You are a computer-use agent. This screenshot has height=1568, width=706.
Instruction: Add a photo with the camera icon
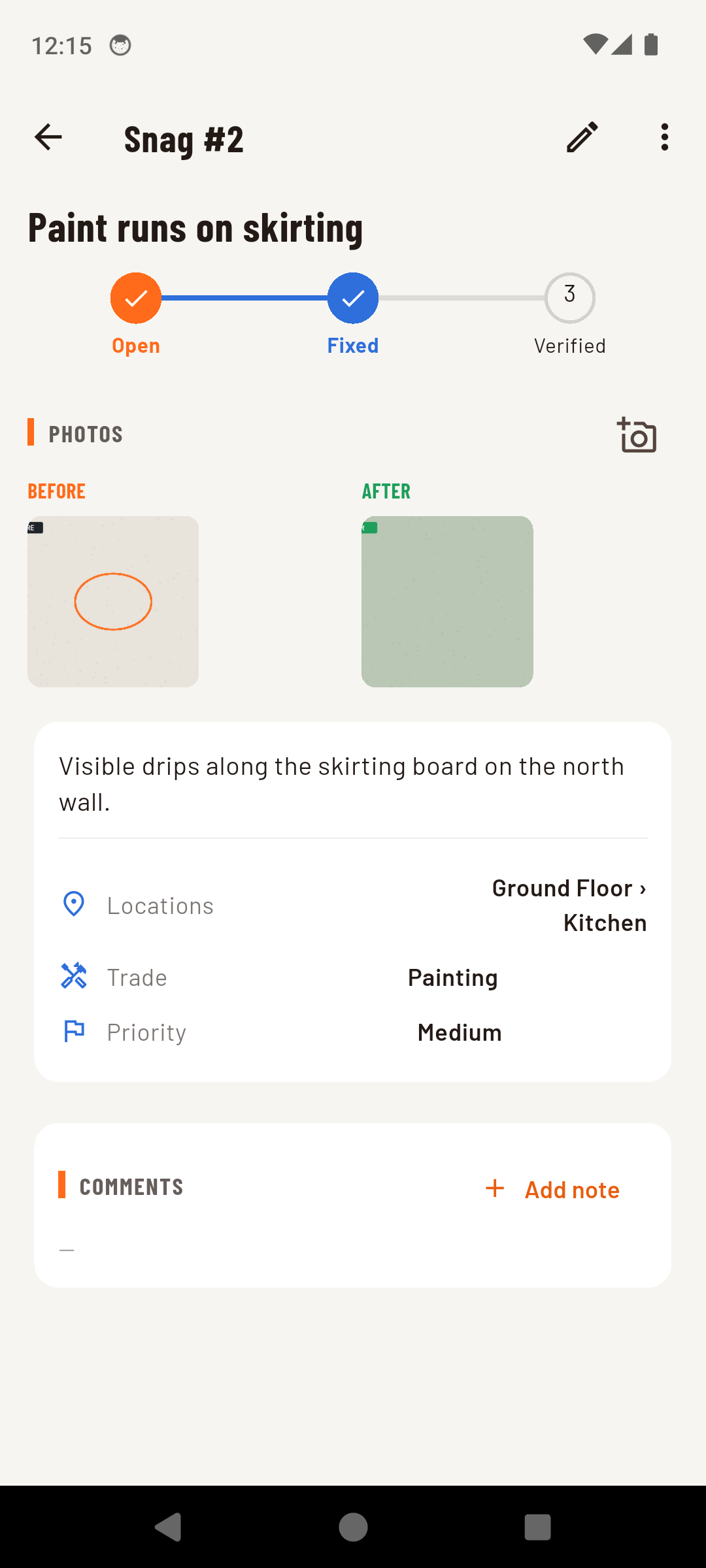point(637,435)
